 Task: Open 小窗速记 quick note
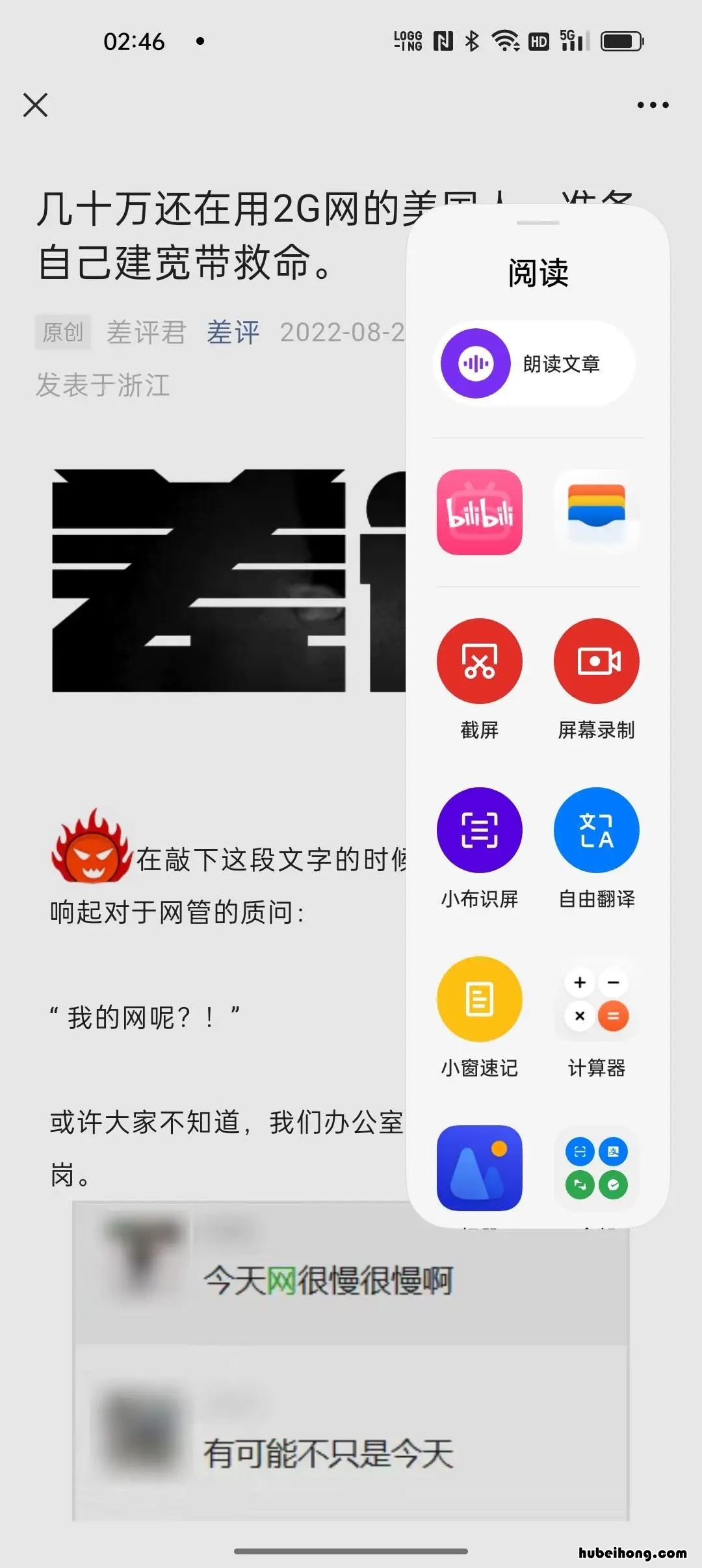tap(480, 999)
